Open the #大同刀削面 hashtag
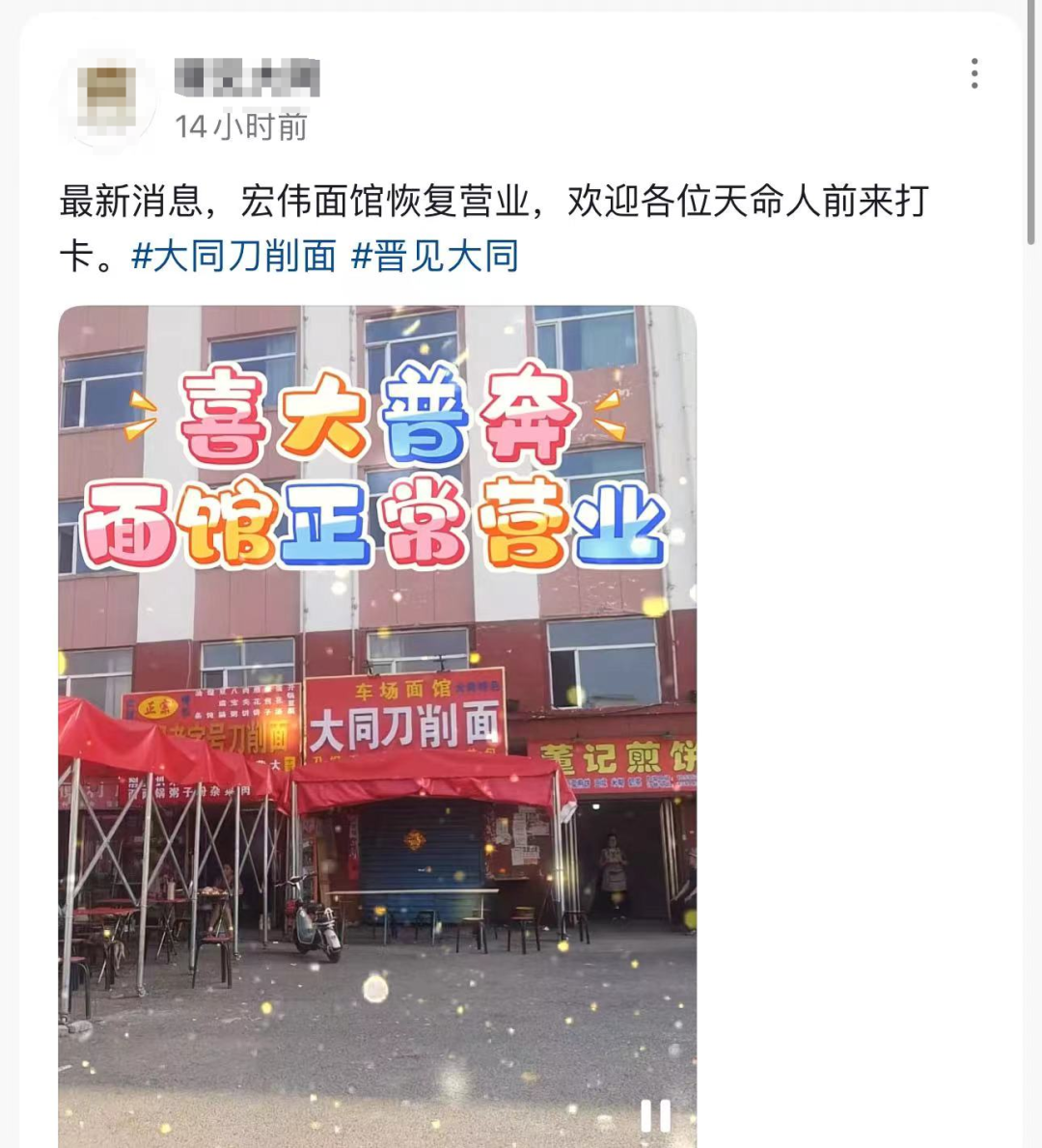 233,257
